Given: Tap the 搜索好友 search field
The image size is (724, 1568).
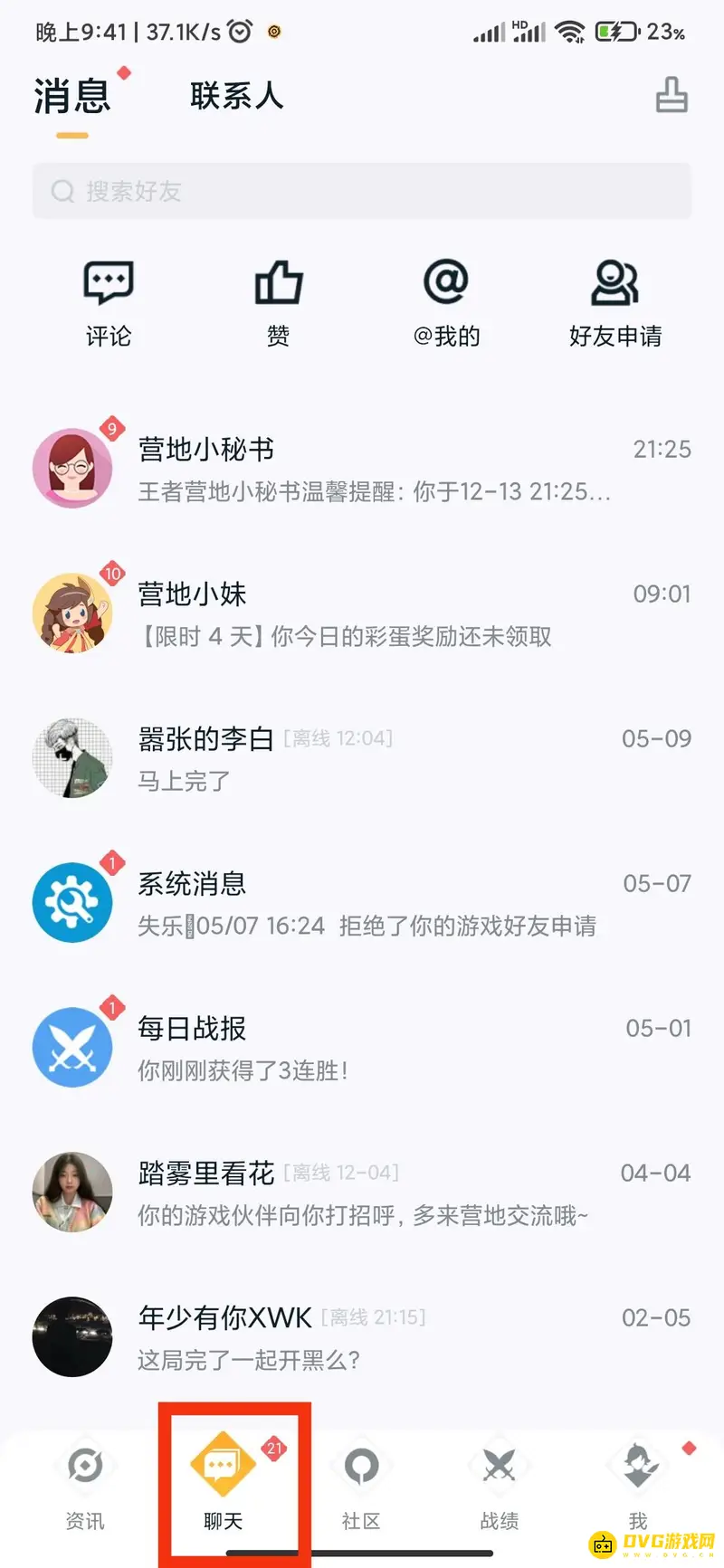Looking at the screenshot, I should pos(362,191).
